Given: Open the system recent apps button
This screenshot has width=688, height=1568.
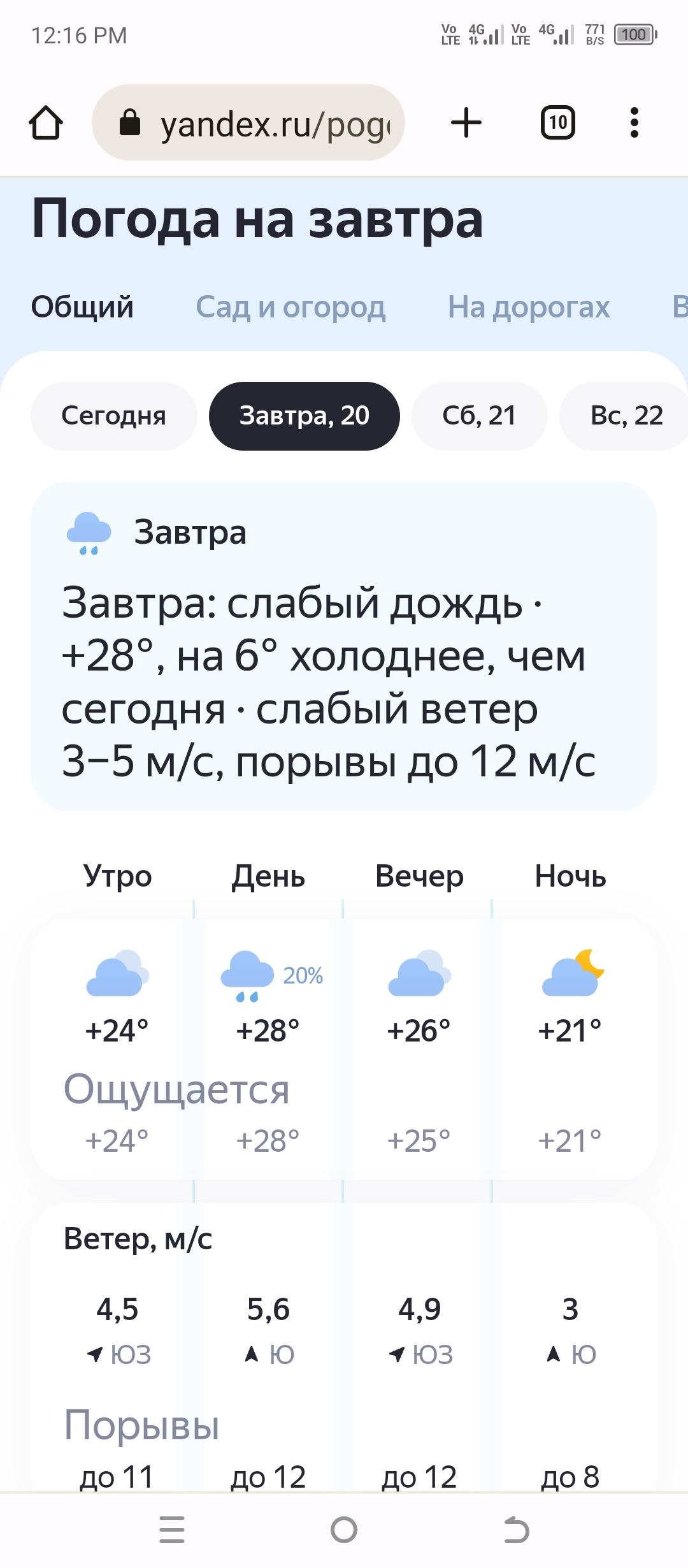Looking at the screenshot, I should point(172,1530).
